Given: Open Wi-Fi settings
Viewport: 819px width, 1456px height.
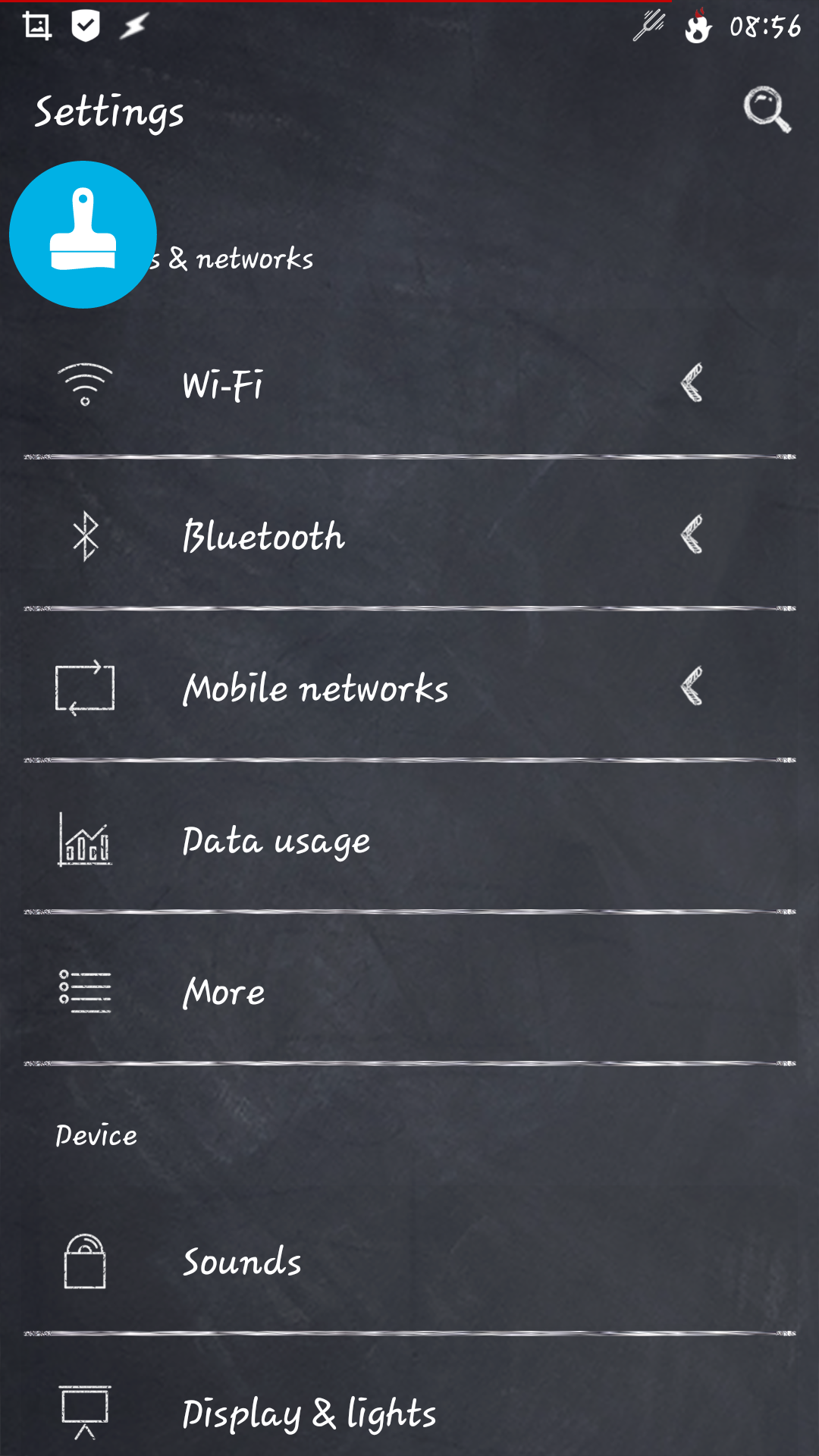Looking at the screenshot, I should coord(409,384).
